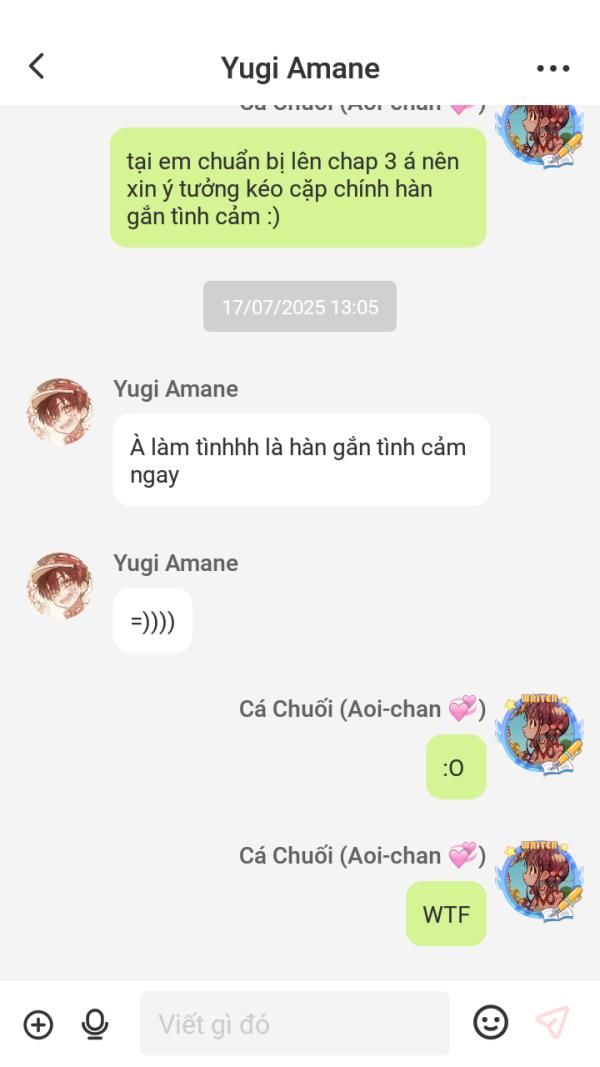
Task: View Cá Chuối's avatar next to WTF message
Action: point(538,881)
